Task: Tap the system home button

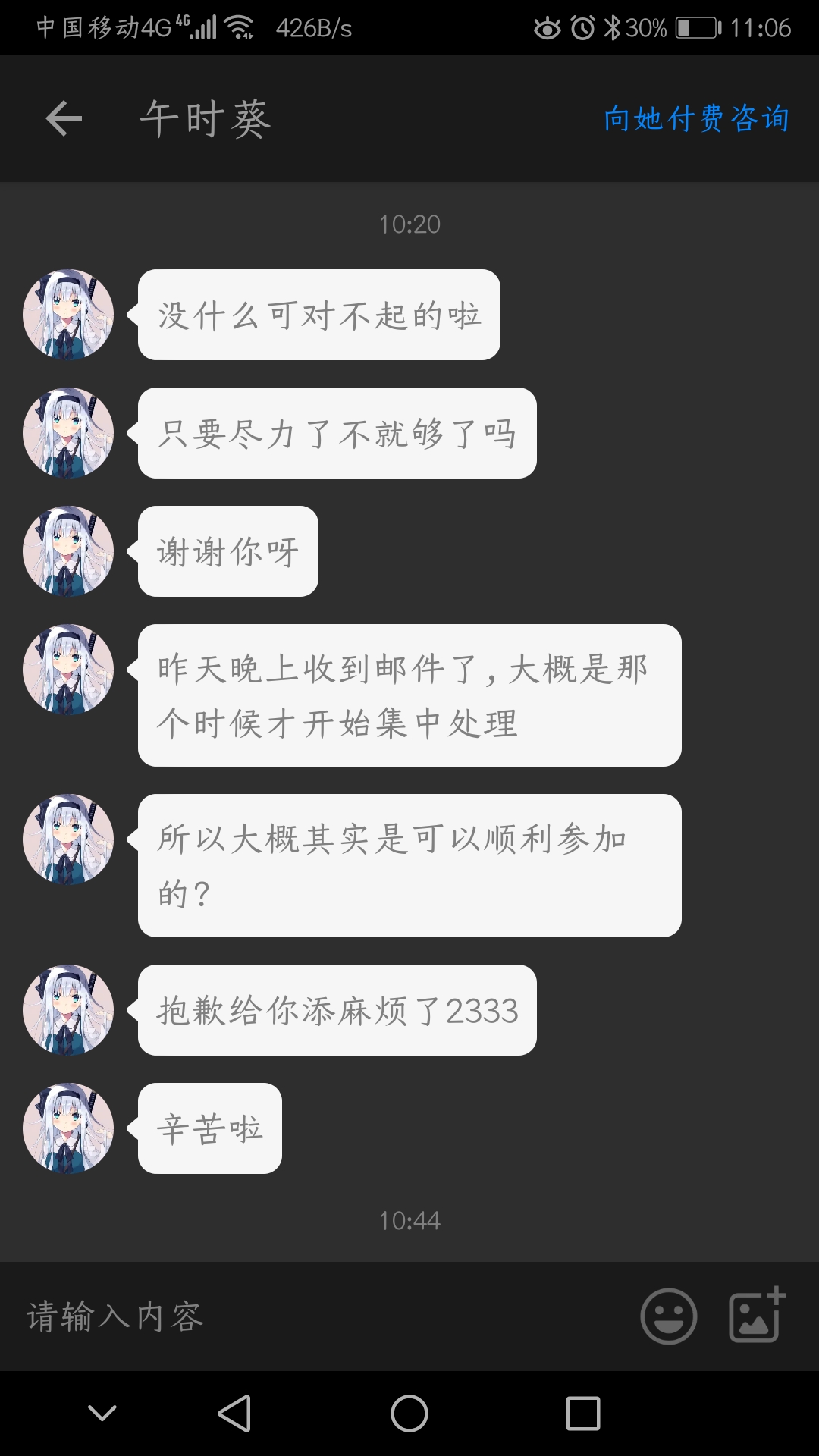Action: (409, 1414)
